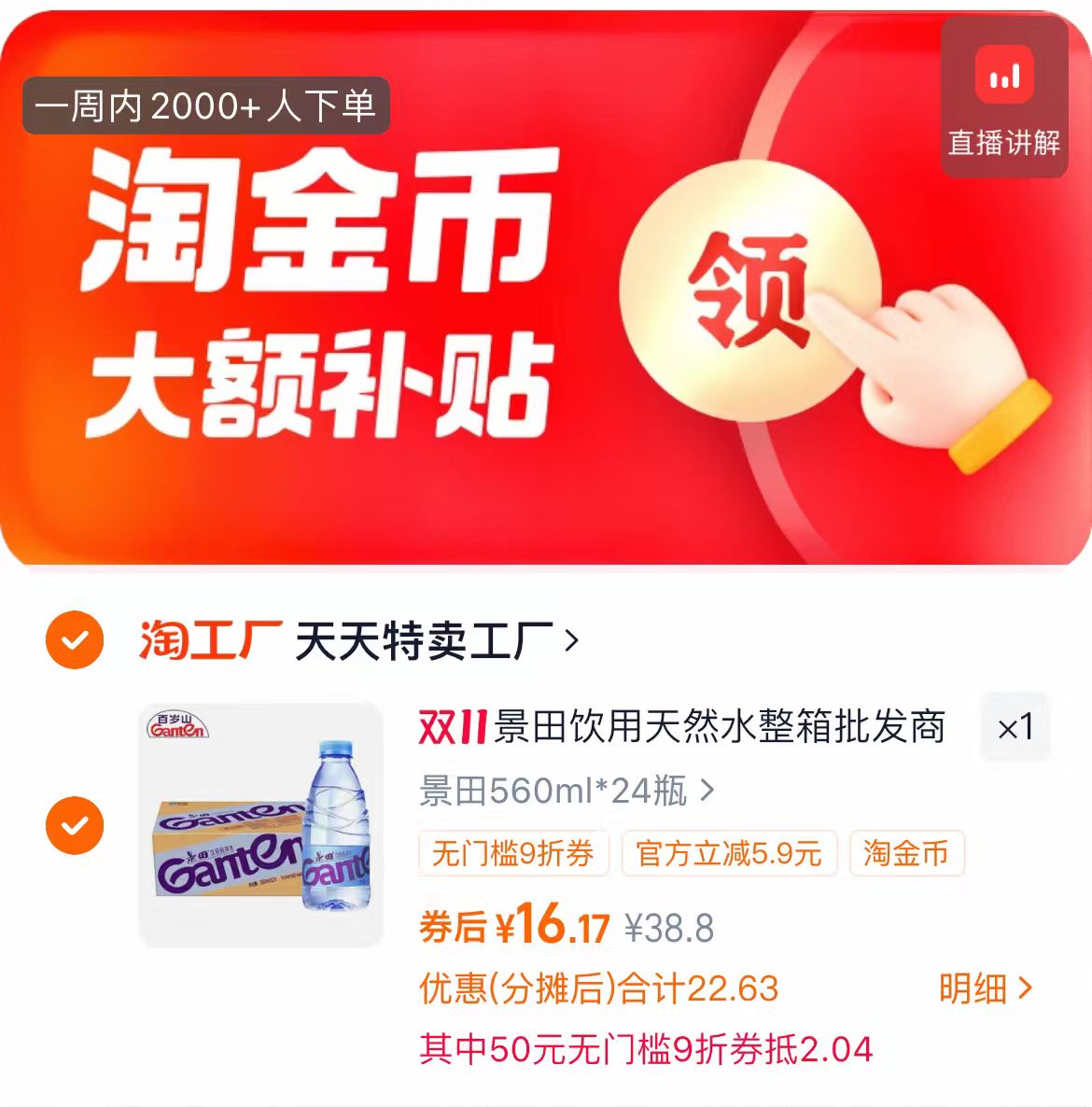Select the 无门槛9折券 coupon tag
The width and height of the screenshot is (1092, 1107).
pyautogui.click(x=514, y=854)
